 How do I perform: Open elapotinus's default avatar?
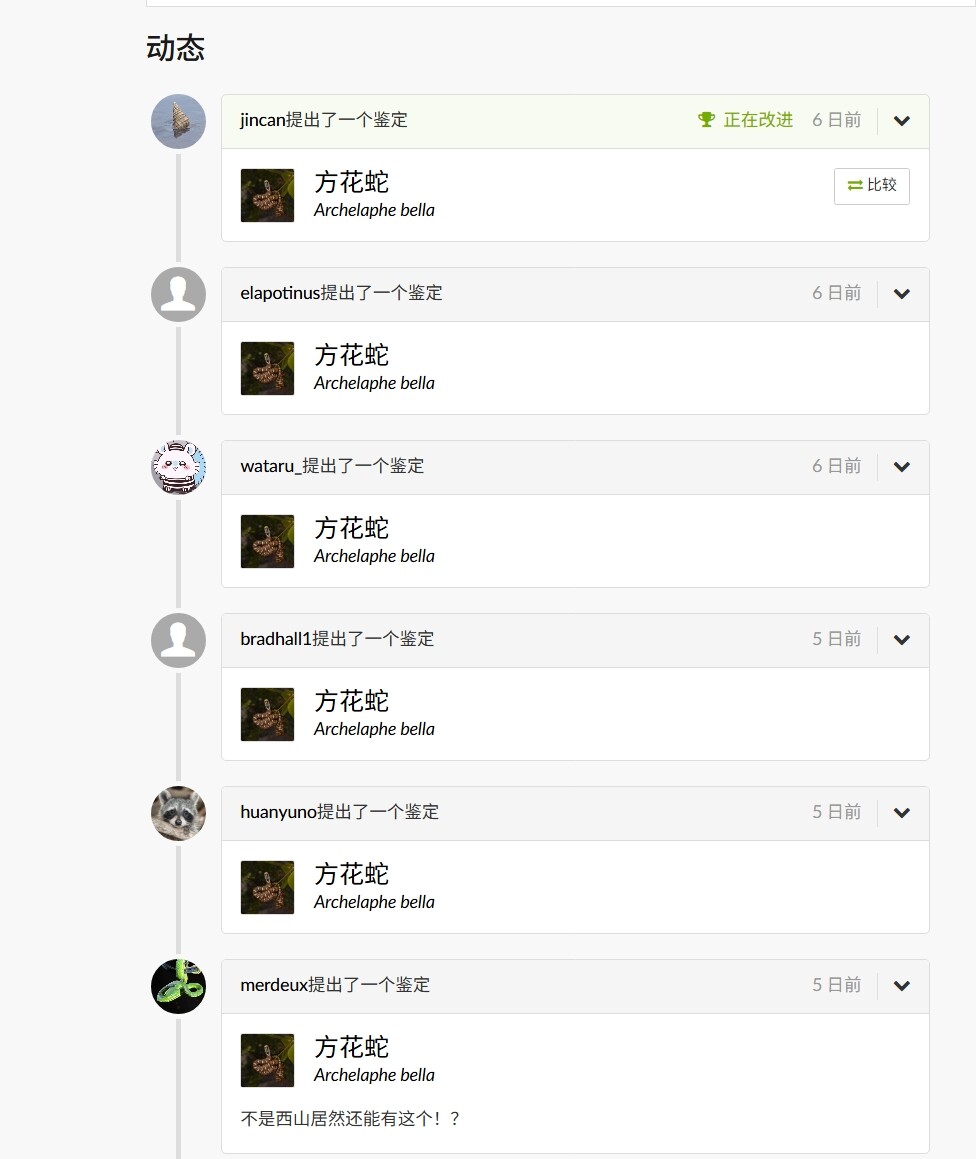pos(178,294)
